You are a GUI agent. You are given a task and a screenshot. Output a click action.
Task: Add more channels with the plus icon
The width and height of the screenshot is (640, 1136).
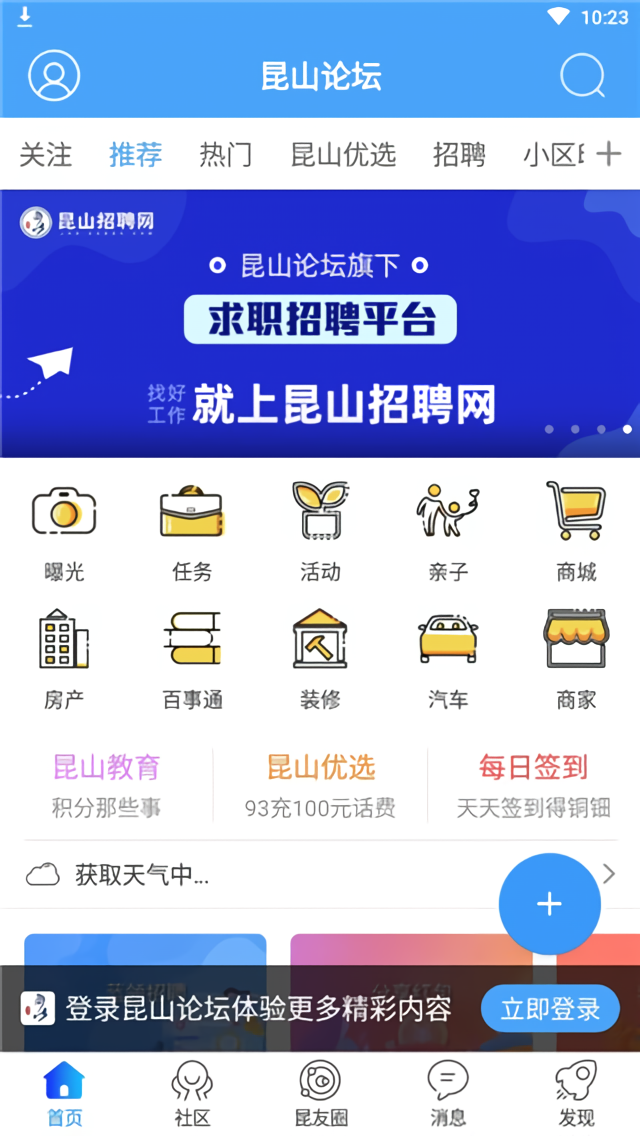point(608,154)
